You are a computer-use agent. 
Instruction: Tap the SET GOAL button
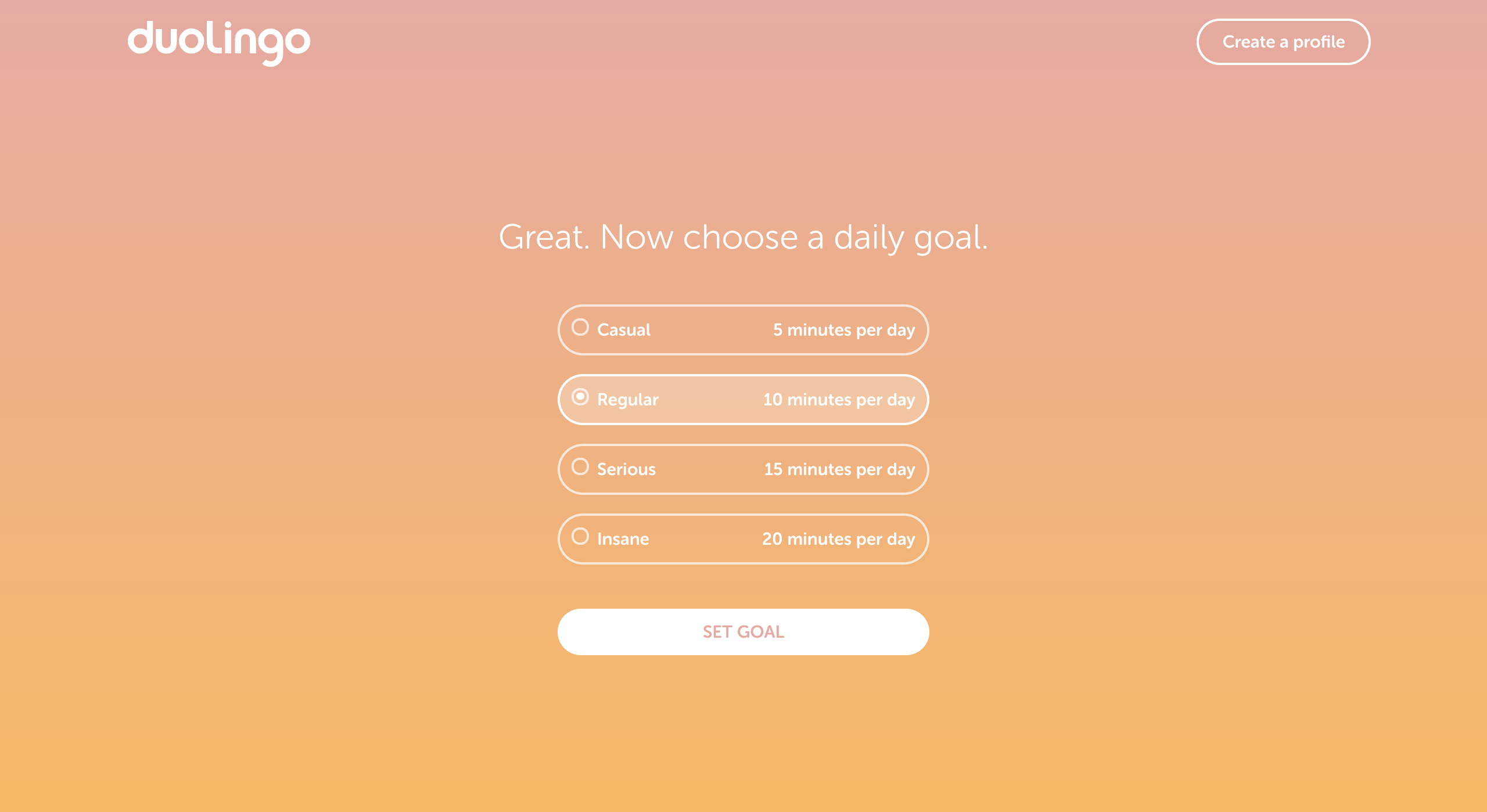click(742, 632)
